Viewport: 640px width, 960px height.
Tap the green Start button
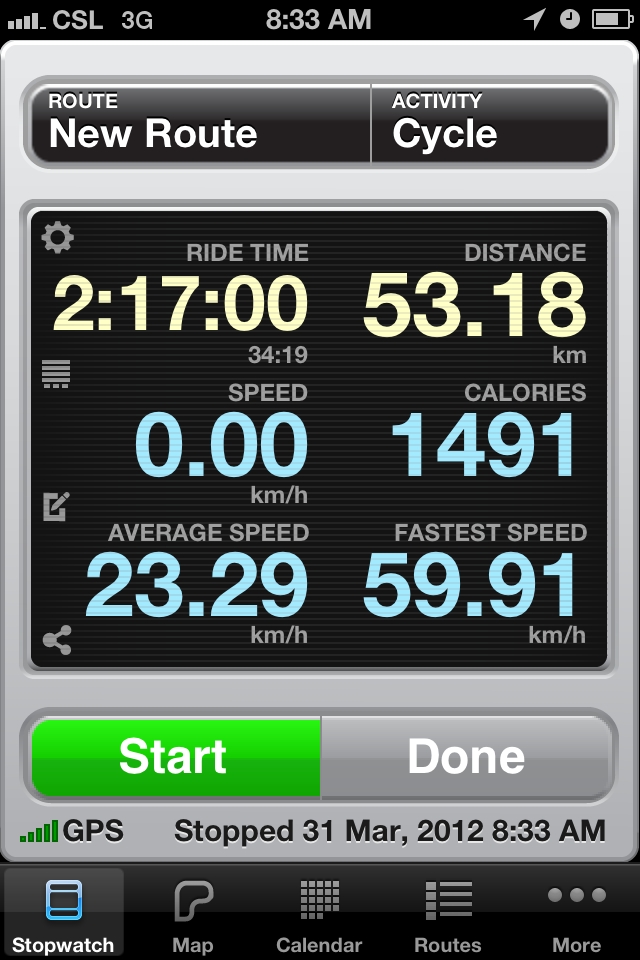click(174, 757)
